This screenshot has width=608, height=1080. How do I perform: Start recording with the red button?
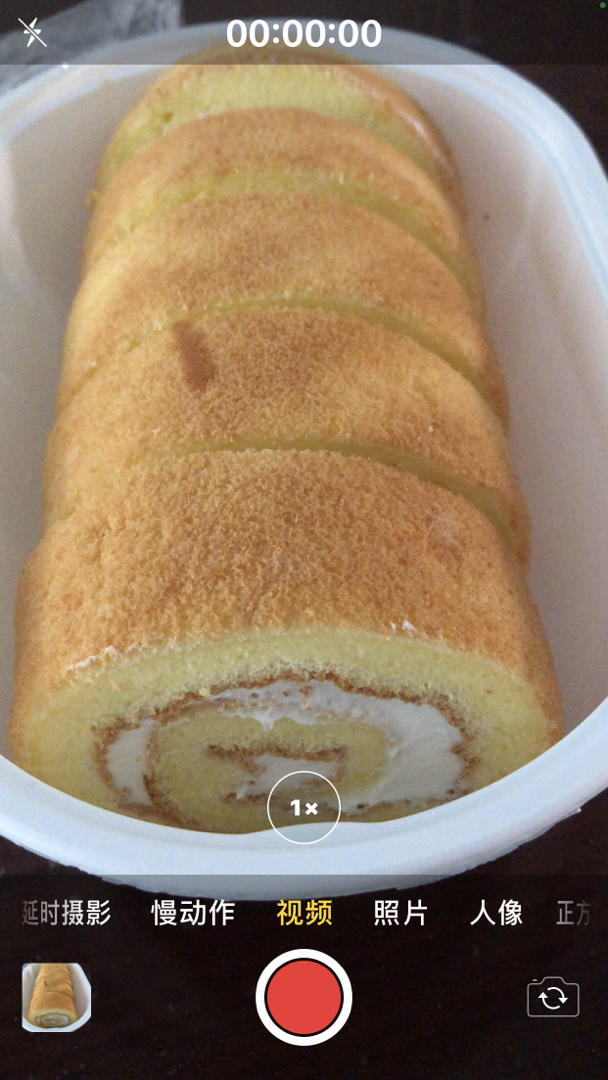click(x=304, y=997)
